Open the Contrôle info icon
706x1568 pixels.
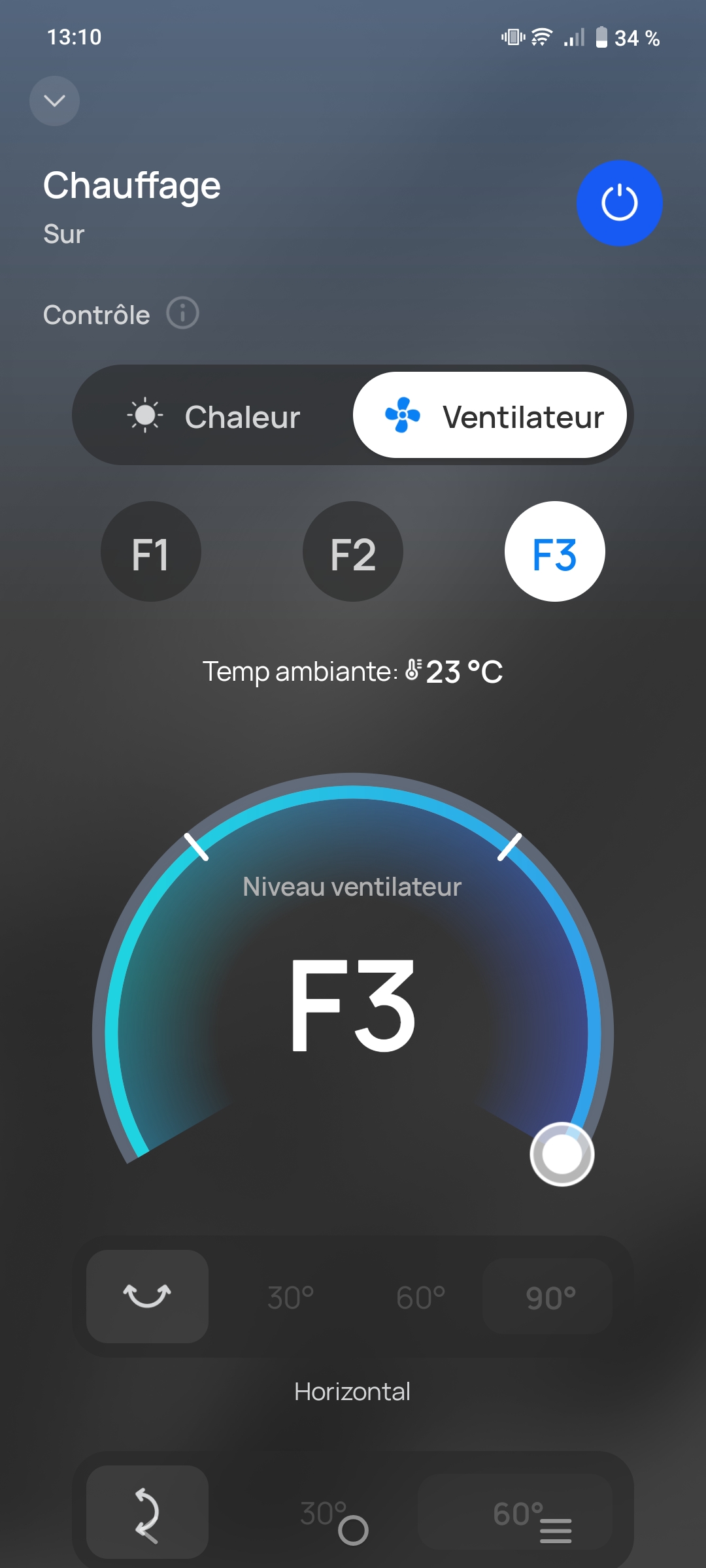coord(182,313)
